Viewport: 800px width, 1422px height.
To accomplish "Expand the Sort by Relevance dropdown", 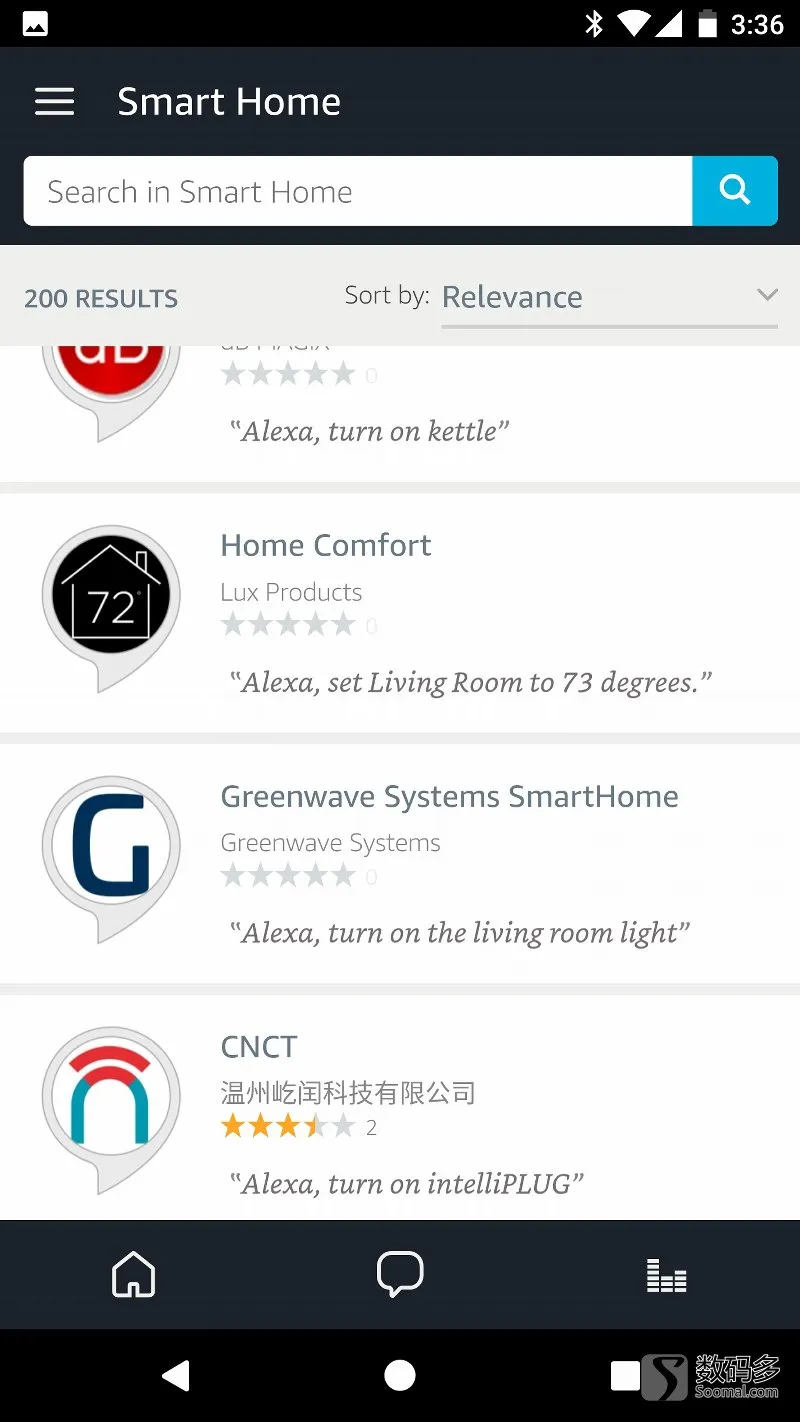I will pos(609,298).
